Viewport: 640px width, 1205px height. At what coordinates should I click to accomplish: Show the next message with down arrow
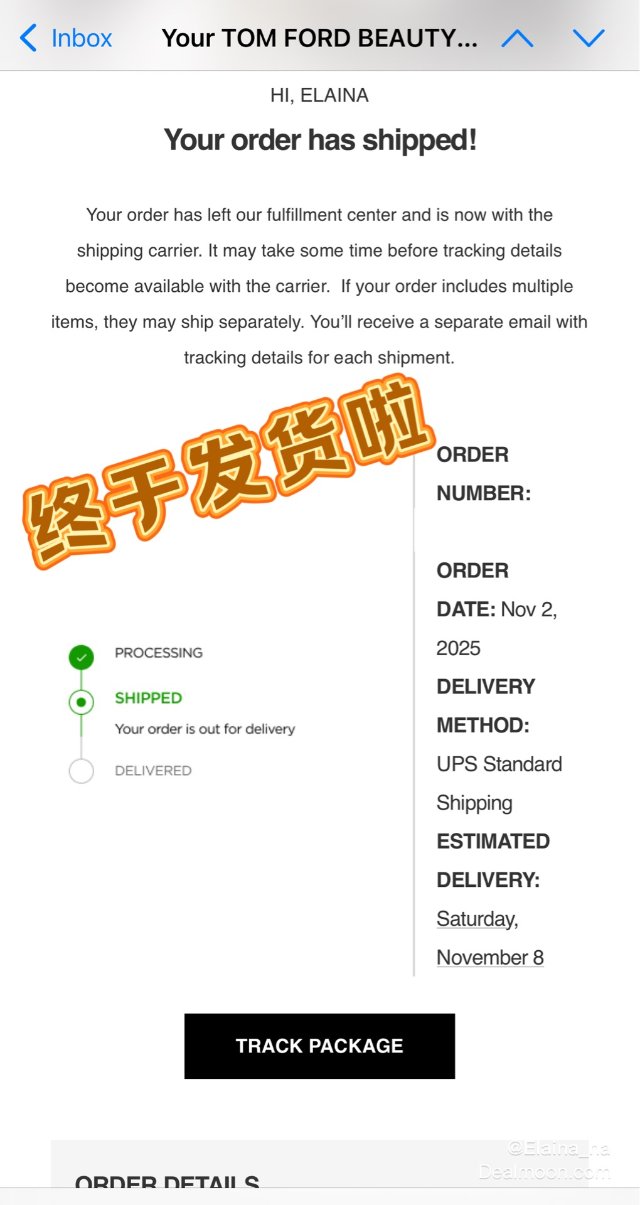tap(589, 38)
